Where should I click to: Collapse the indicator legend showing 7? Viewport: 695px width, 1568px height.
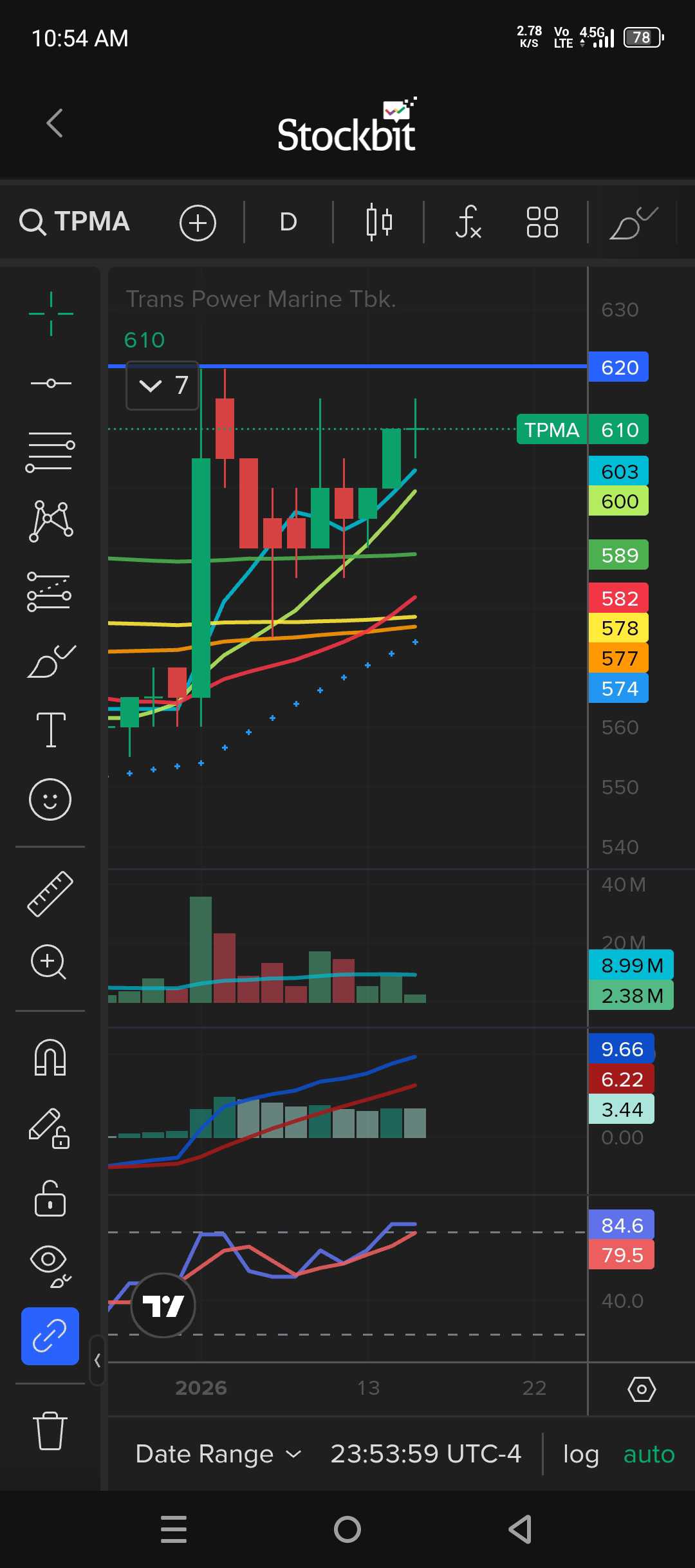[x=151, y=386]
